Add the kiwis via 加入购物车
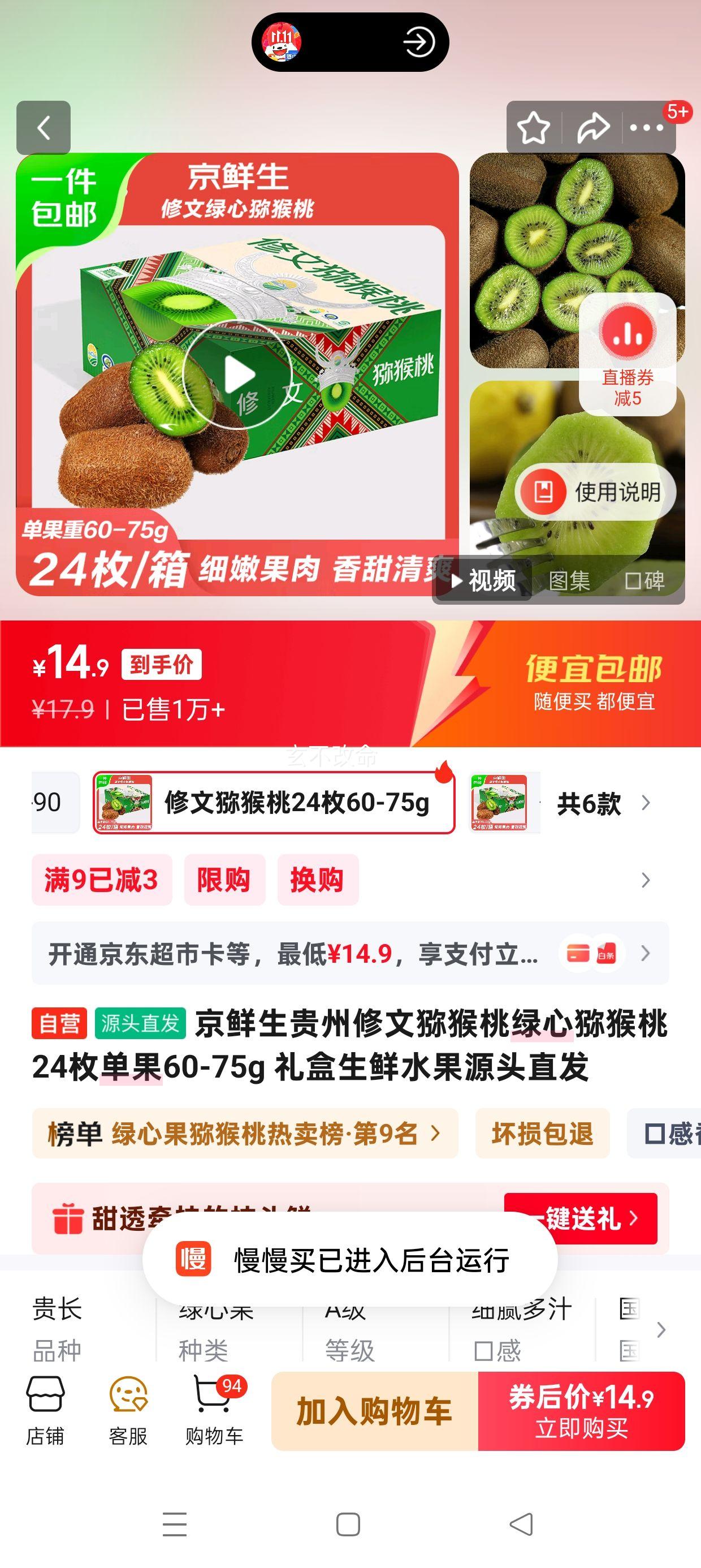Viewport: 701px width, 1568px height. [x=374, y=1411]
